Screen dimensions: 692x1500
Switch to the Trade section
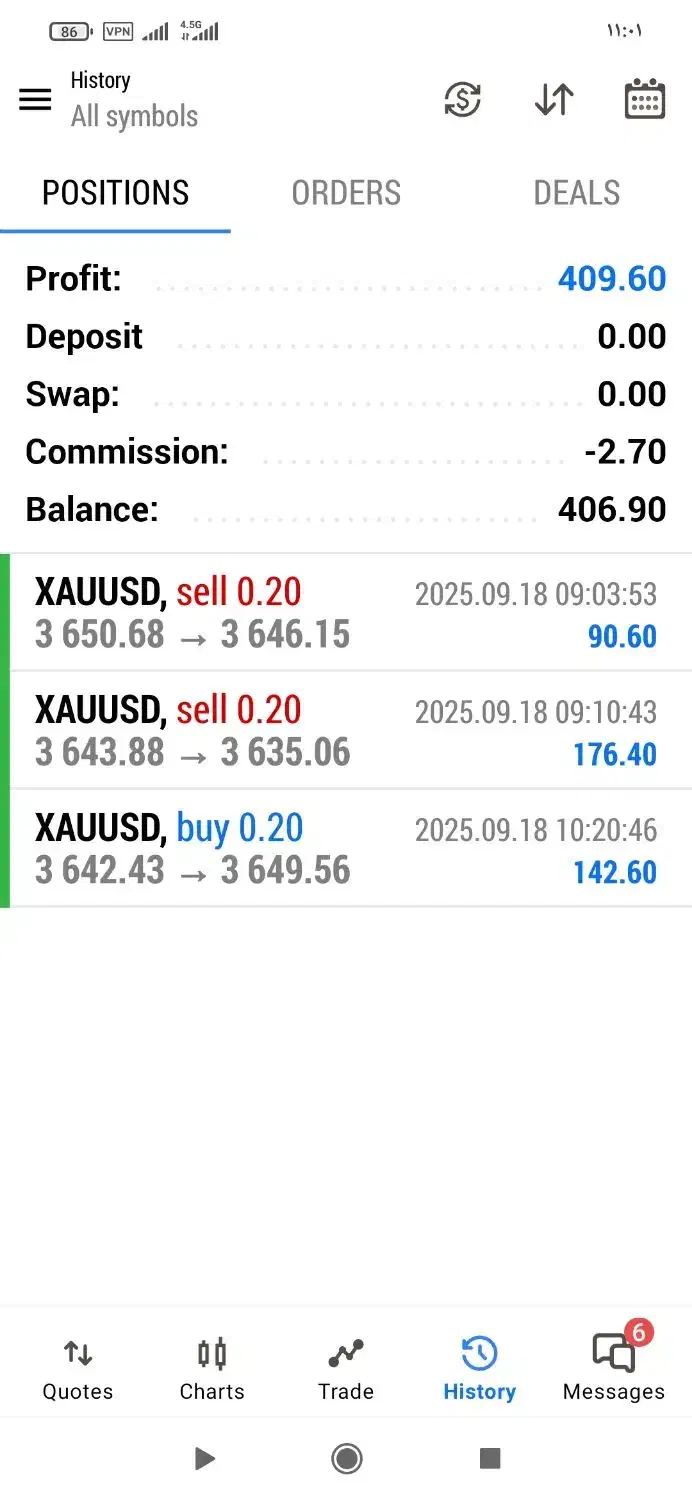pyautogui.click(x=346, y=1370)
